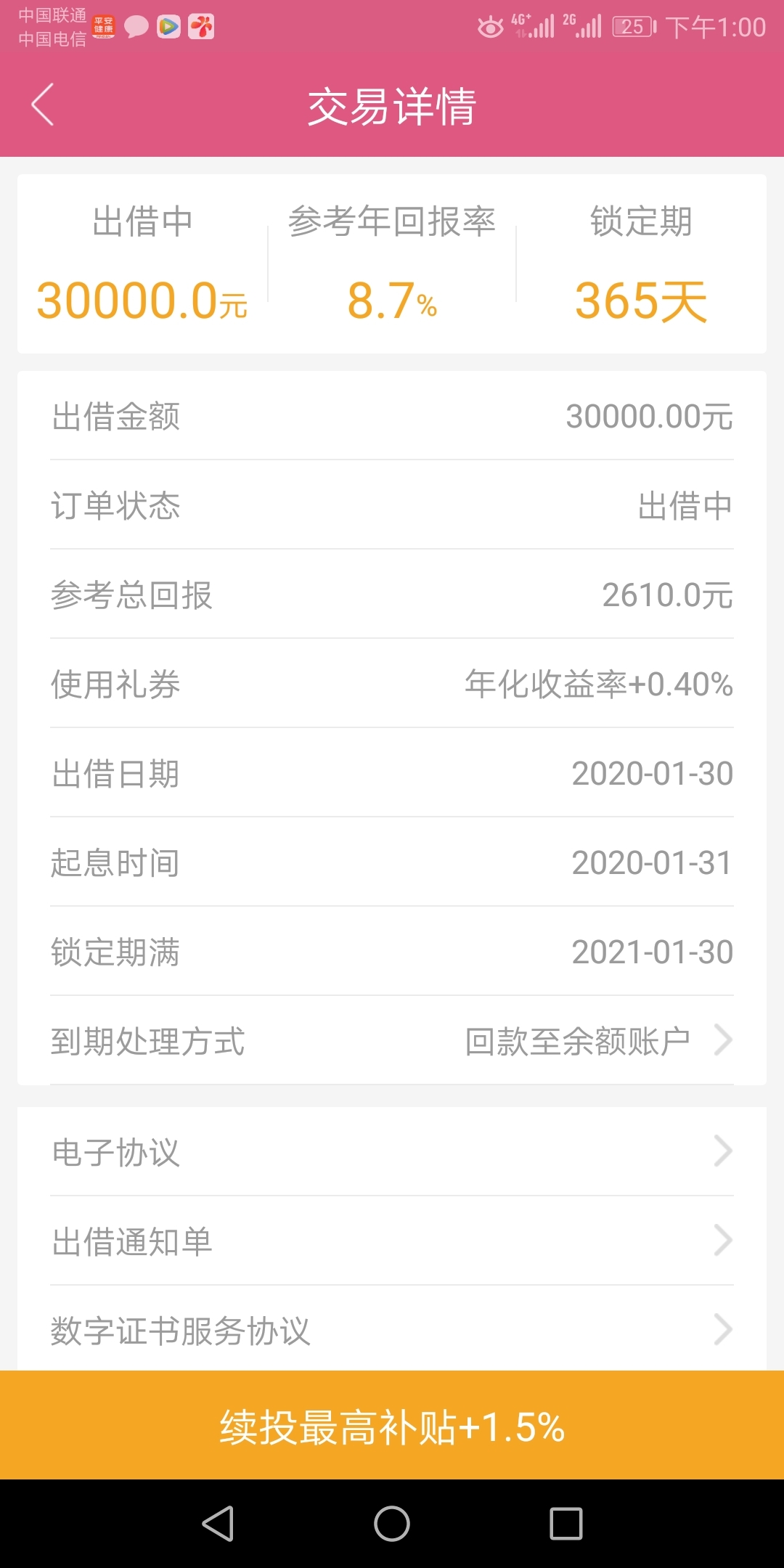Open the 到期处理方式 setting row

[392, 1040]
